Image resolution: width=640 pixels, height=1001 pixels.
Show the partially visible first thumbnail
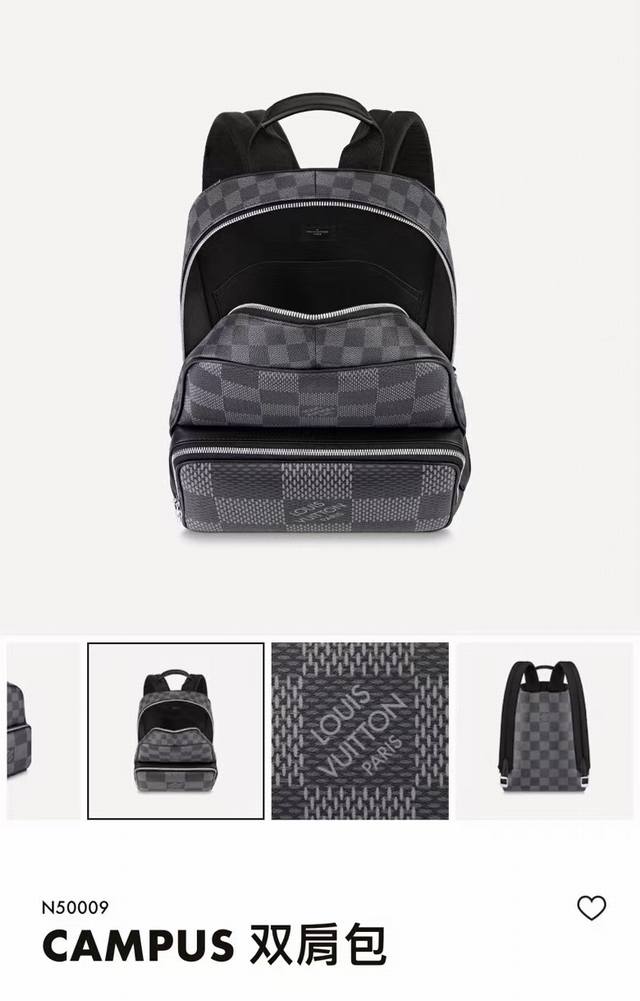tap(40, 732)
